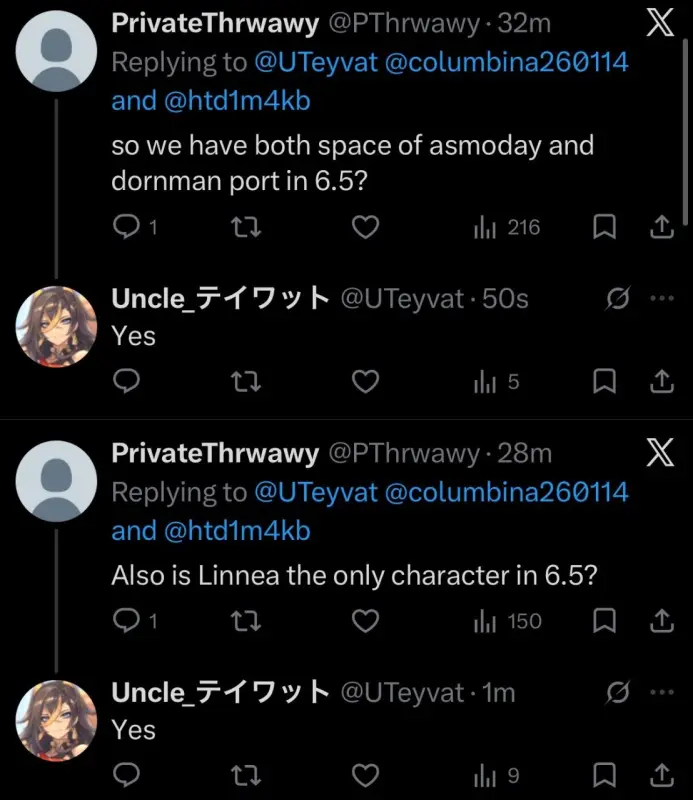The width and height of the screenshot is (693, 800).
Task: Like the tweet about Linnea in 6.5
Action: pyautogui.click(x=366, y=621)
